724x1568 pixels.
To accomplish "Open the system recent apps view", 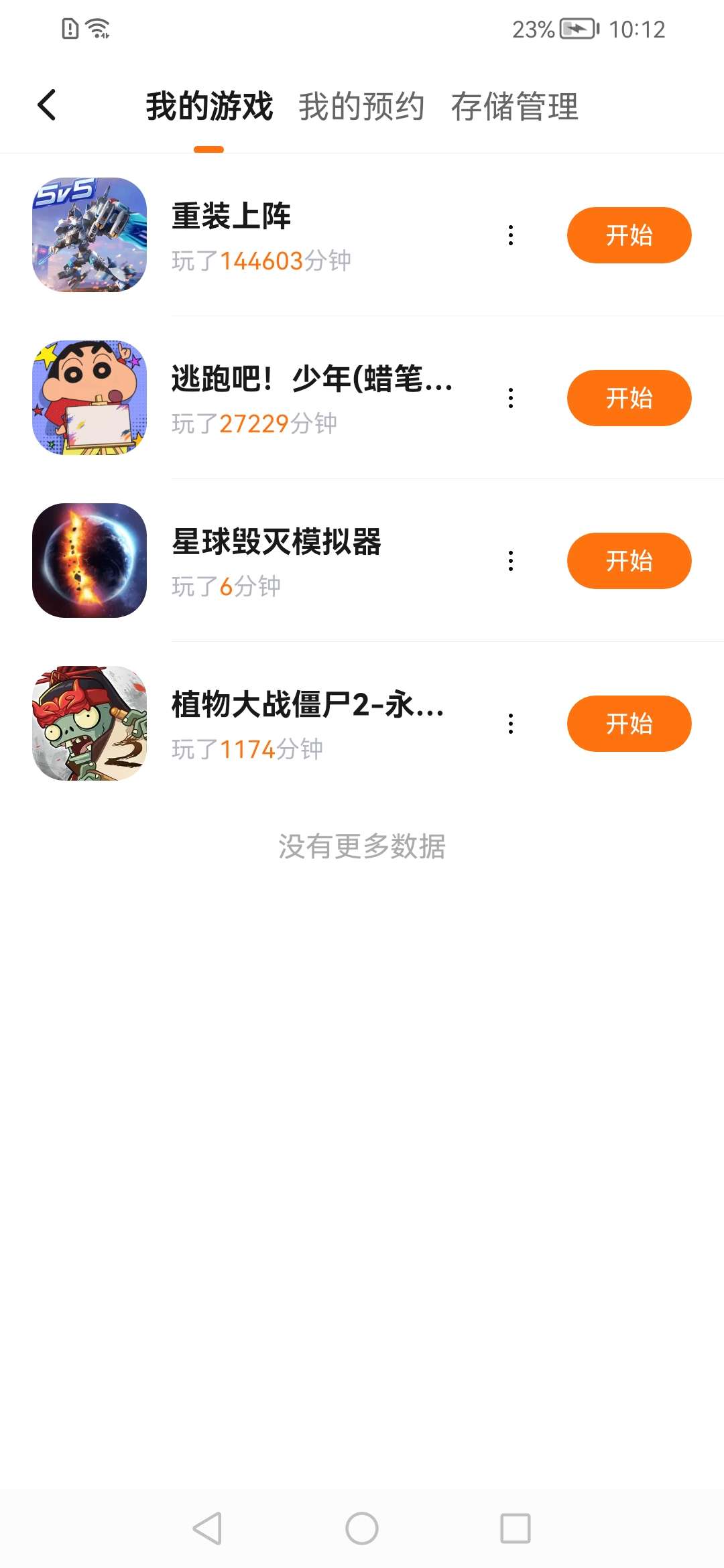I will (515, 1528).
